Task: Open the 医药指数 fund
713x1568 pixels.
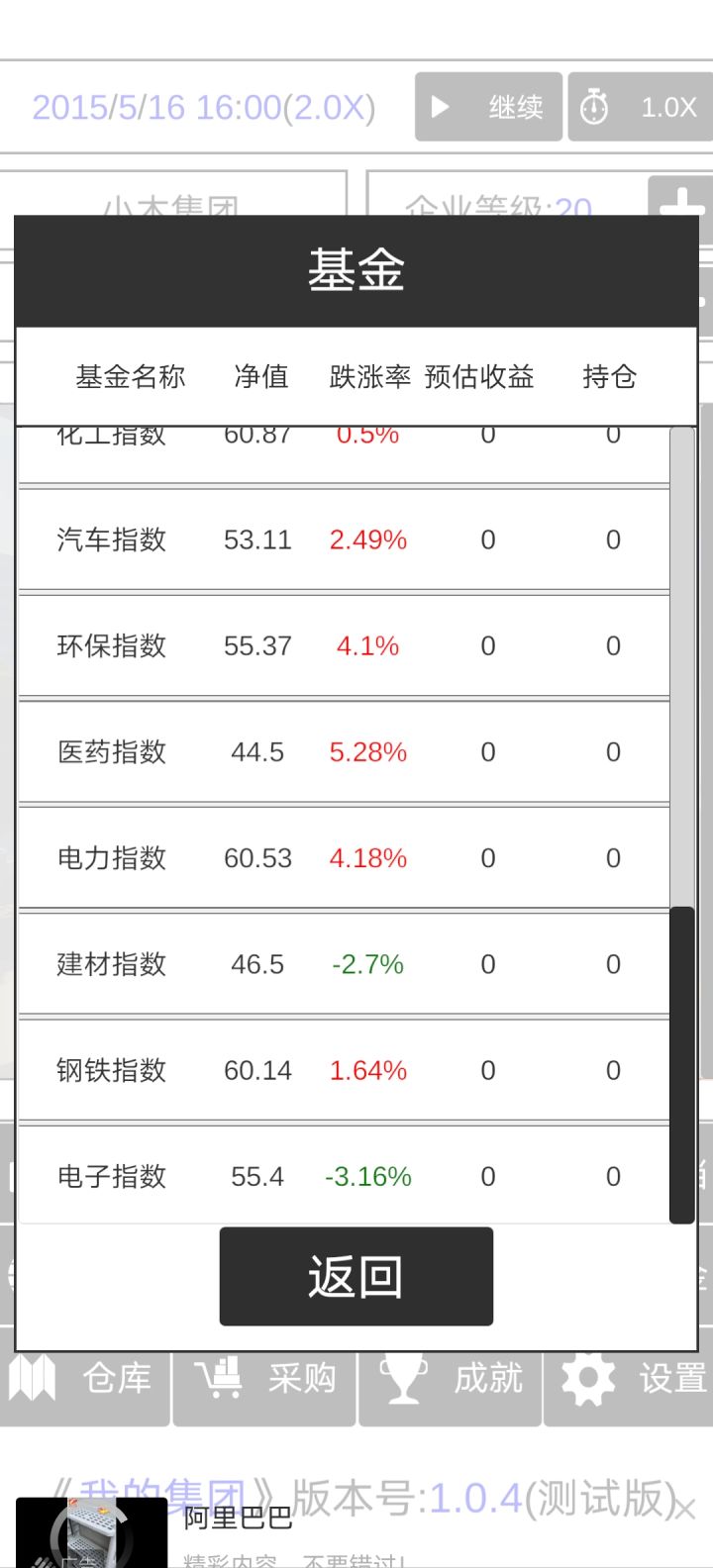Action: (344, 752)
